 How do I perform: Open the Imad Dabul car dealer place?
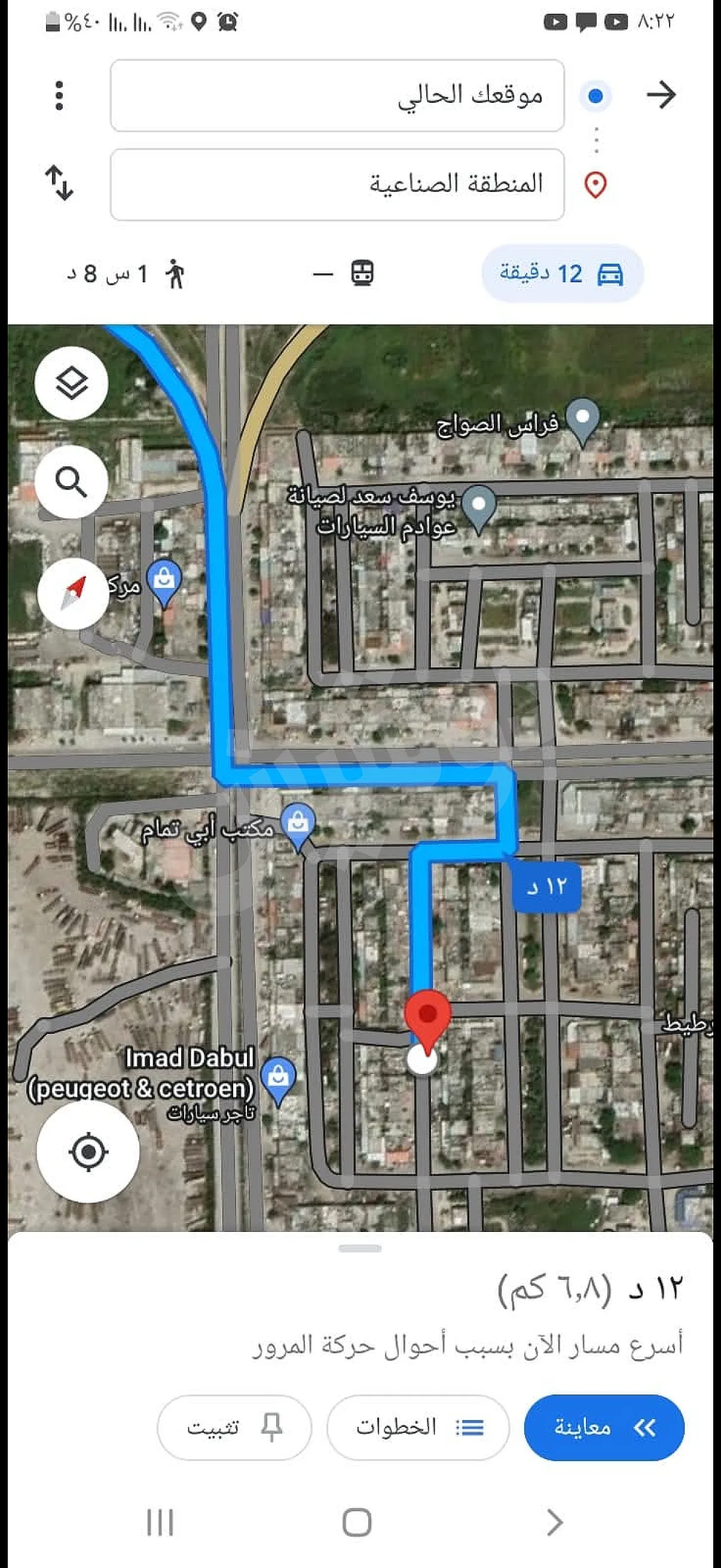coord(278,1077)
